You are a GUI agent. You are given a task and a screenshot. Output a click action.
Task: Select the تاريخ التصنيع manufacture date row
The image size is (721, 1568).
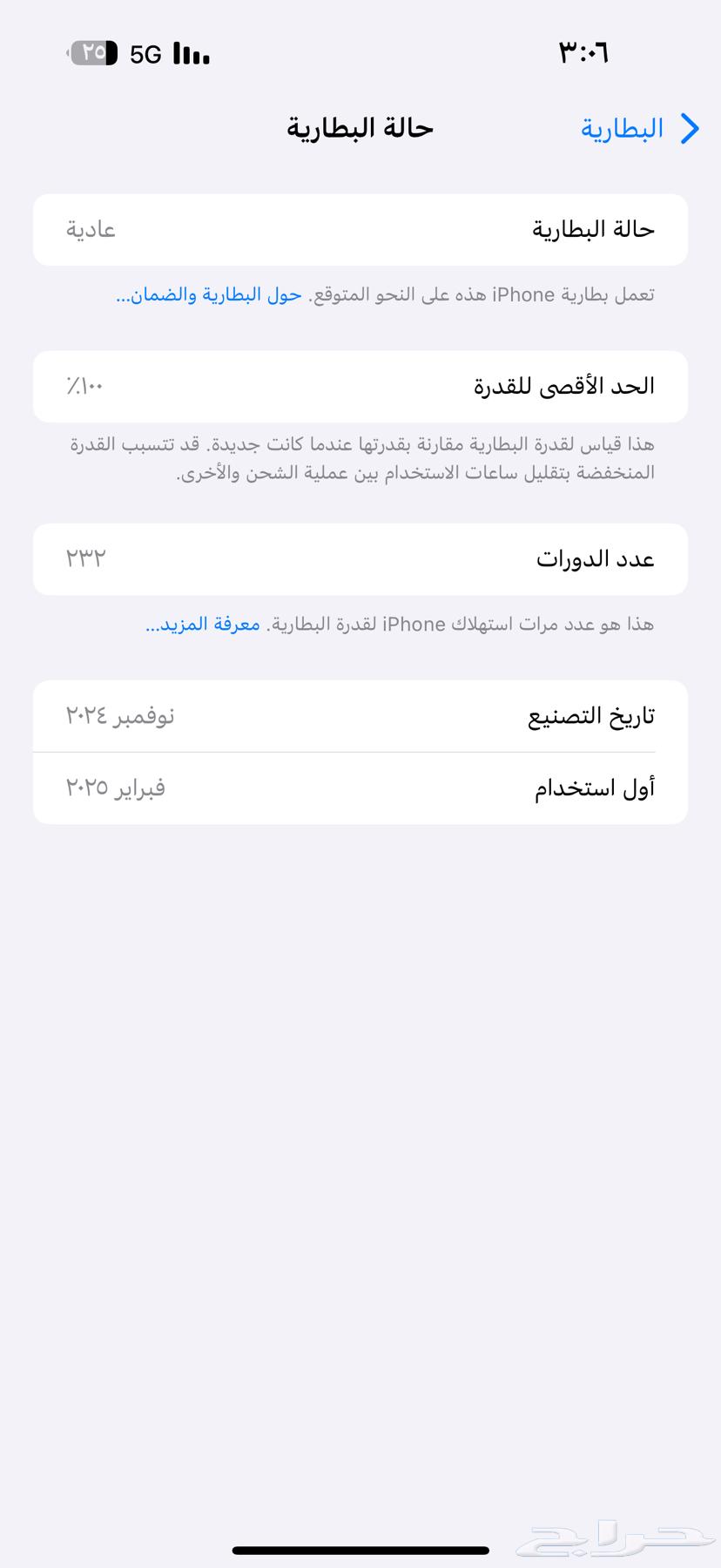[x=360, y=715]
